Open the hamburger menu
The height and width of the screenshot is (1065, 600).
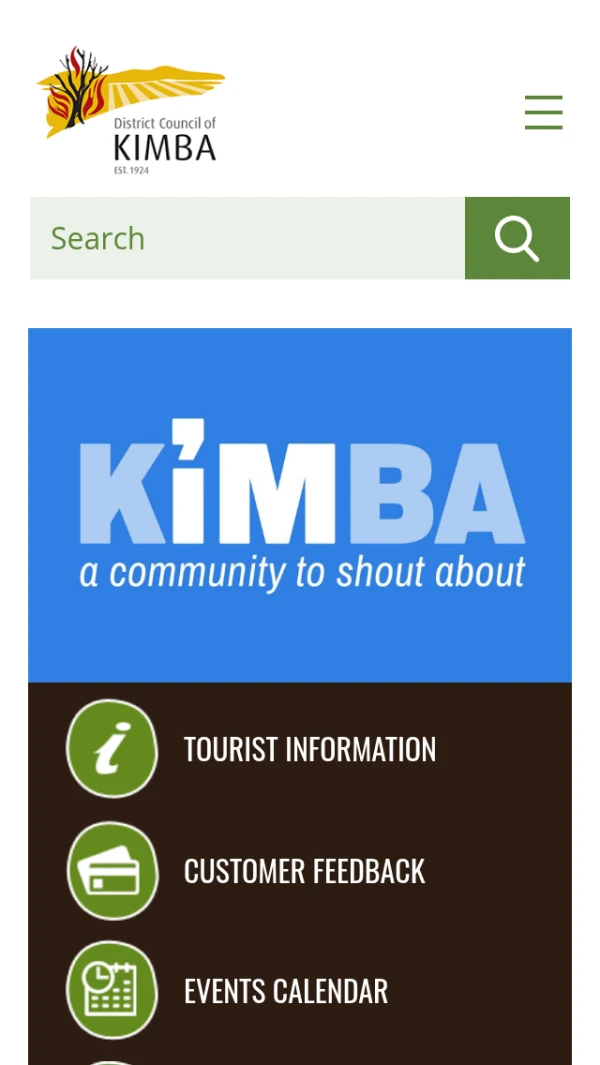coord(543,112)
